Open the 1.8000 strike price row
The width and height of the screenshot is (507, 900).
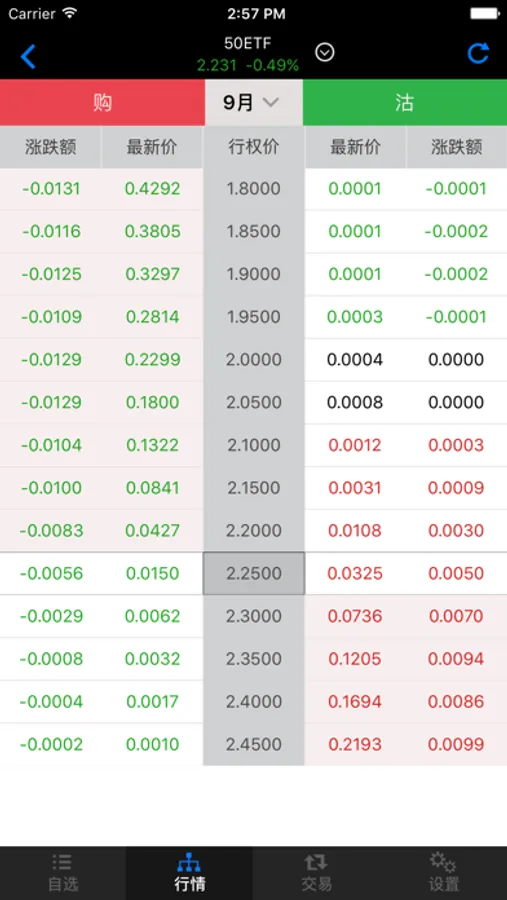254,189
